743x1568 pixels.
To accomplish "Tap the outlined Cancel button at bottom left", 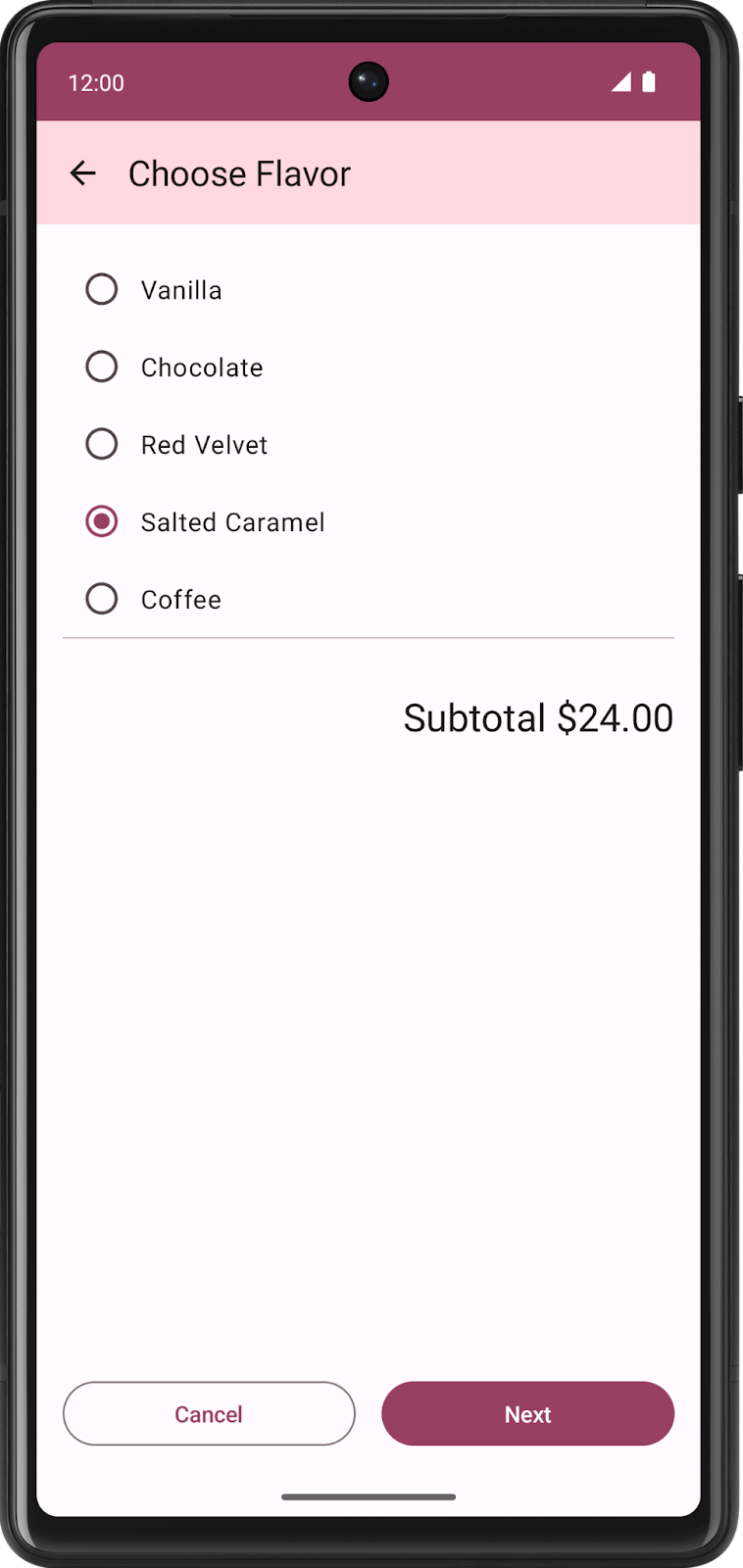I will [208, 1414].
